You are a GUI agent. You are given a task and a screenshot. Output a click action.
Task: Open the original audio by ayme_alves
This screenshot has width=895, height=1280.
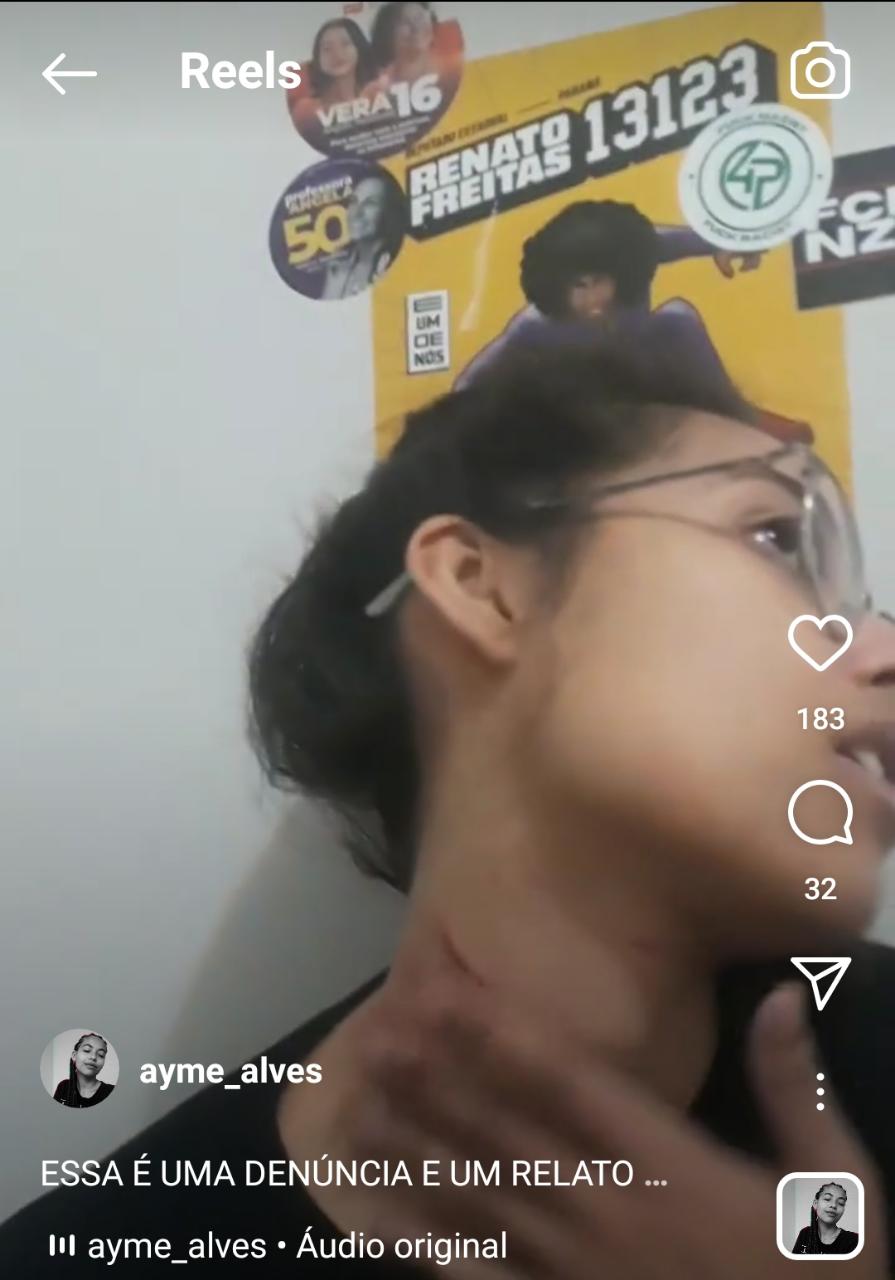(295, 1246)
